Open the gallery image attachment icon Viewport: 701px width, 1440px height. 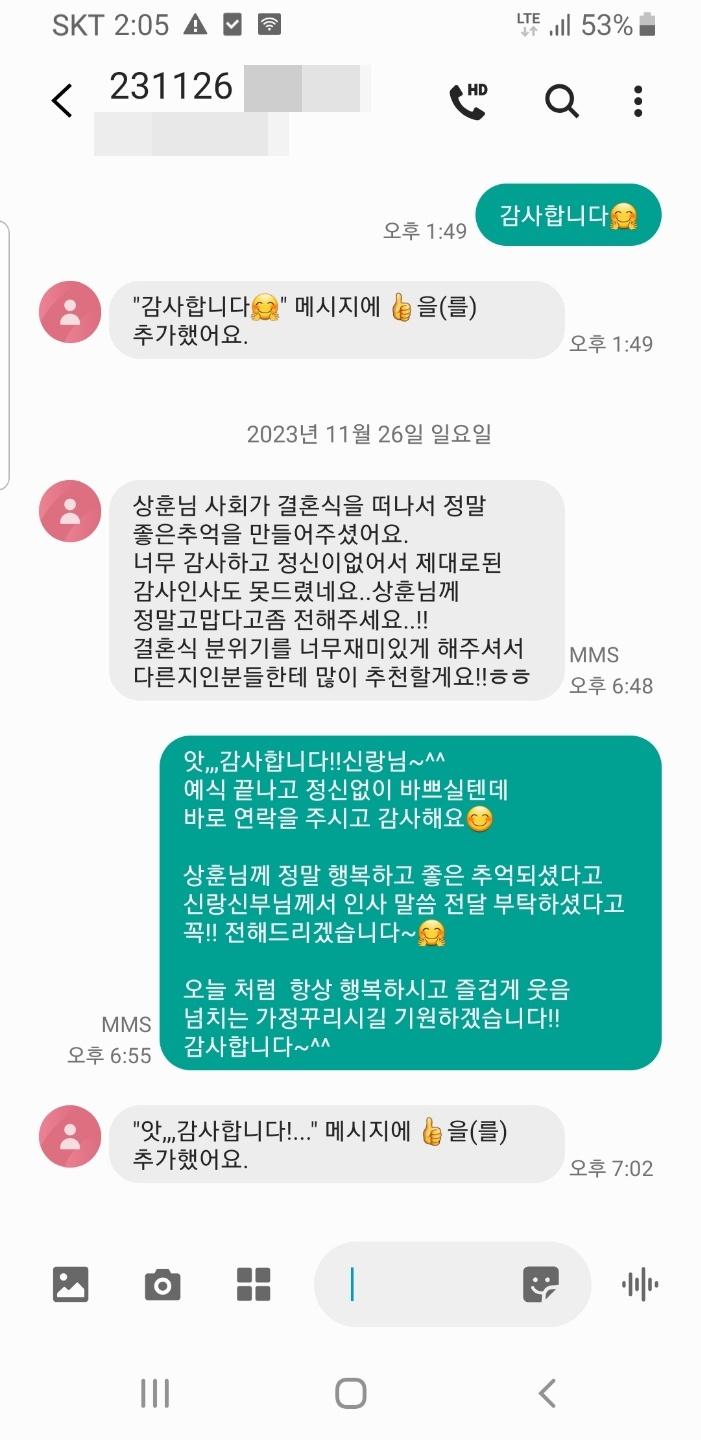(x=71, y=1284)
